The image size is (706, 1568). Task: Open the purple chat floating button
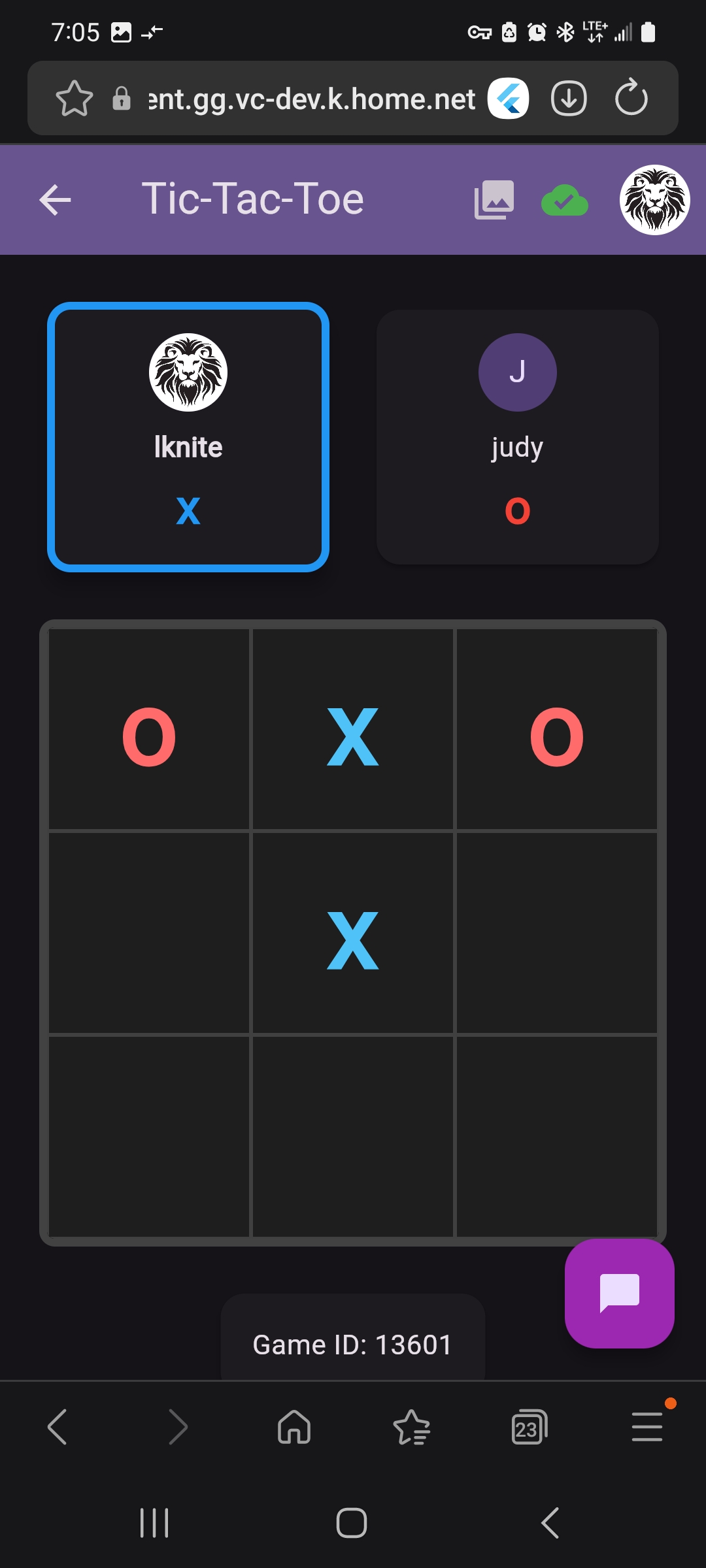point(619,1294)
